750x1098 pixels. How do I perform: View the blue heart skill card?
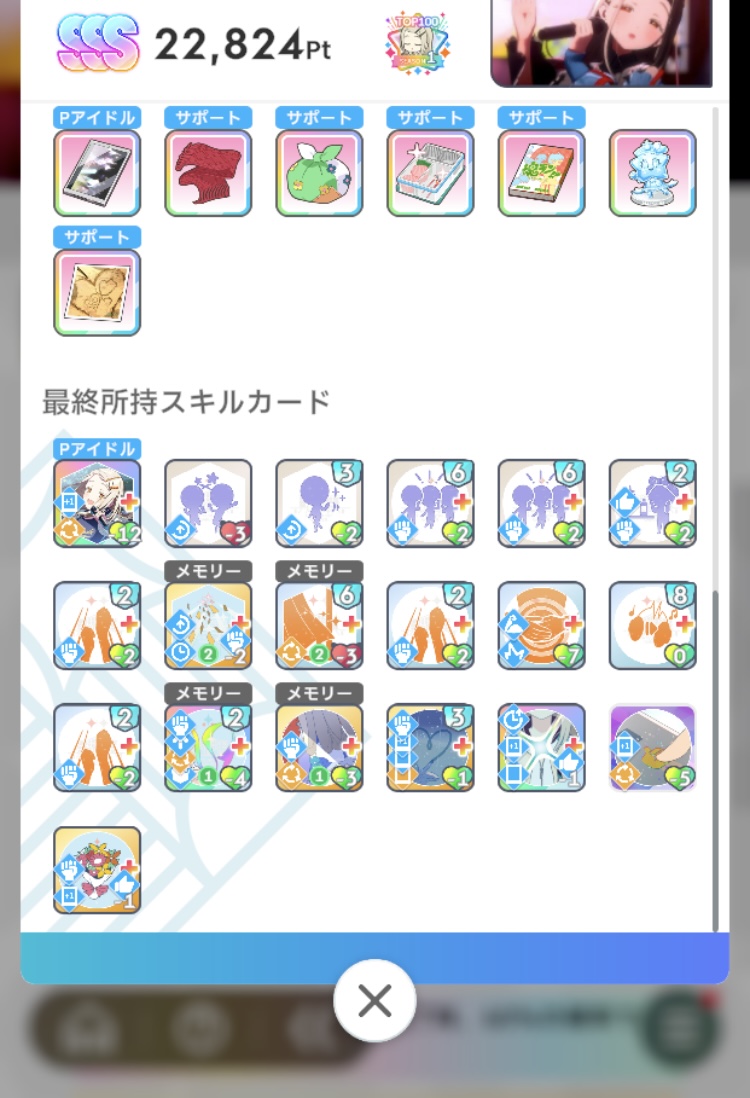tap(430, 748)
